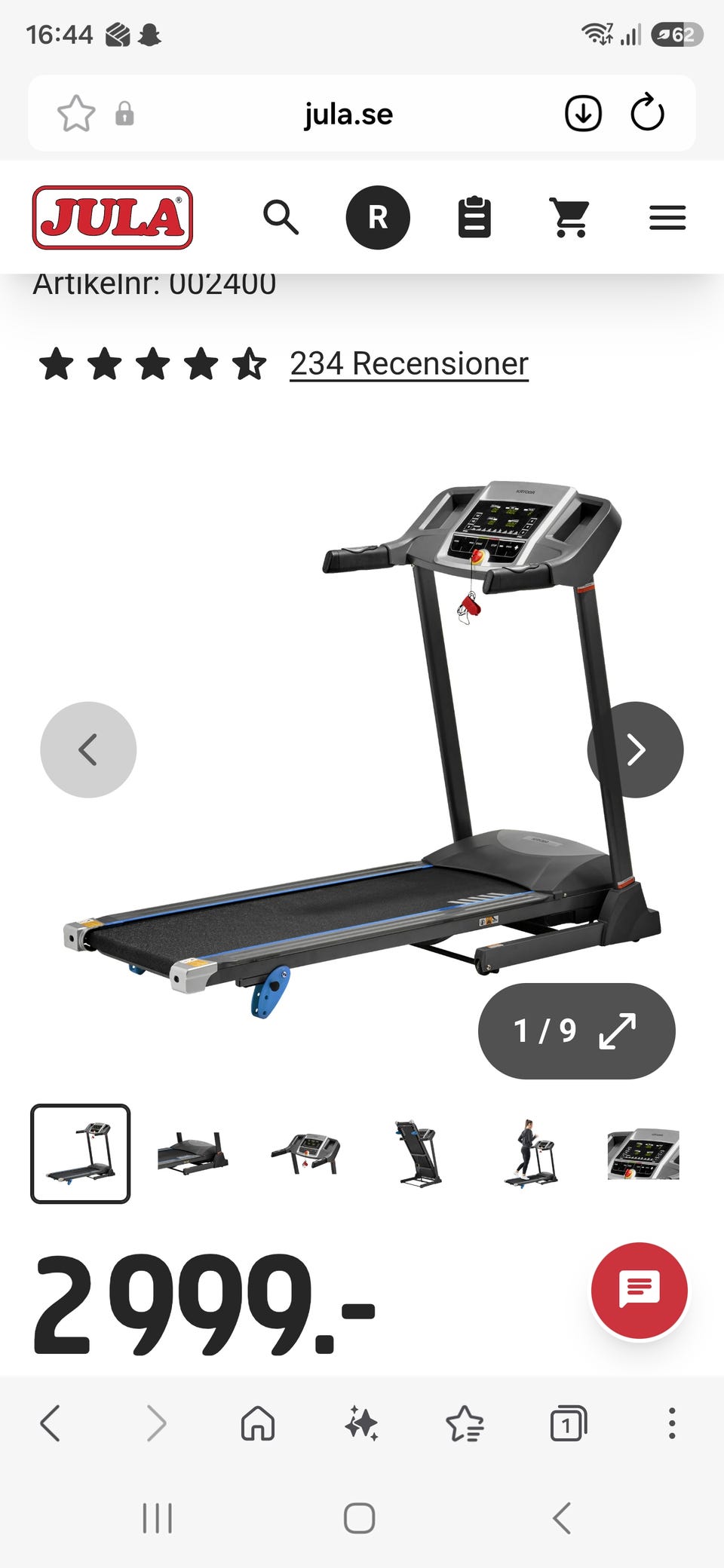The width and height of the screenshot is (724, 1568).
Task: Go to the browser home page
Action: pyautogui.click(x=258, y=1424)
